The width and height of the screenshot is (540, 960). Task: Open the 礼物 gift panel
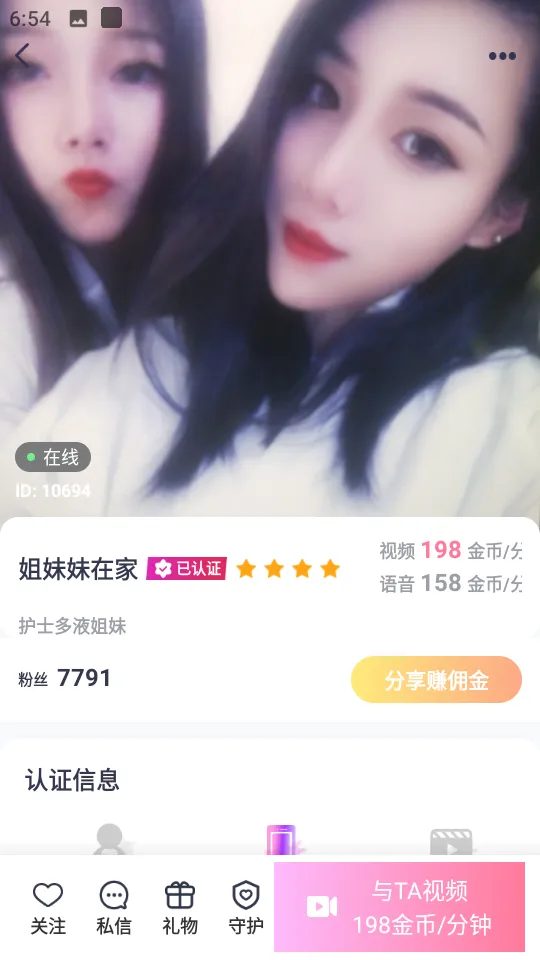coord(180,909)
